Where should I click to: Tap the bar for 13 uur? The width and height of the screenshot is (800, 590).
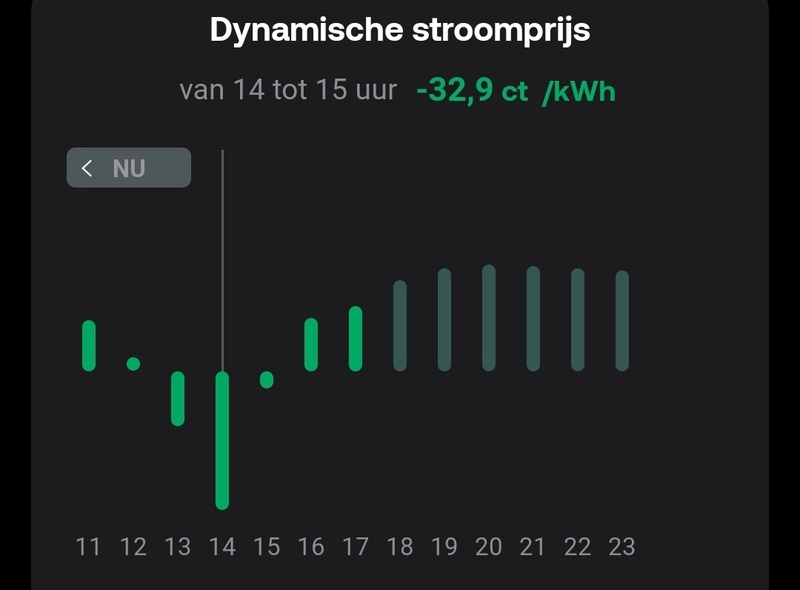click(x=178, y=398)
